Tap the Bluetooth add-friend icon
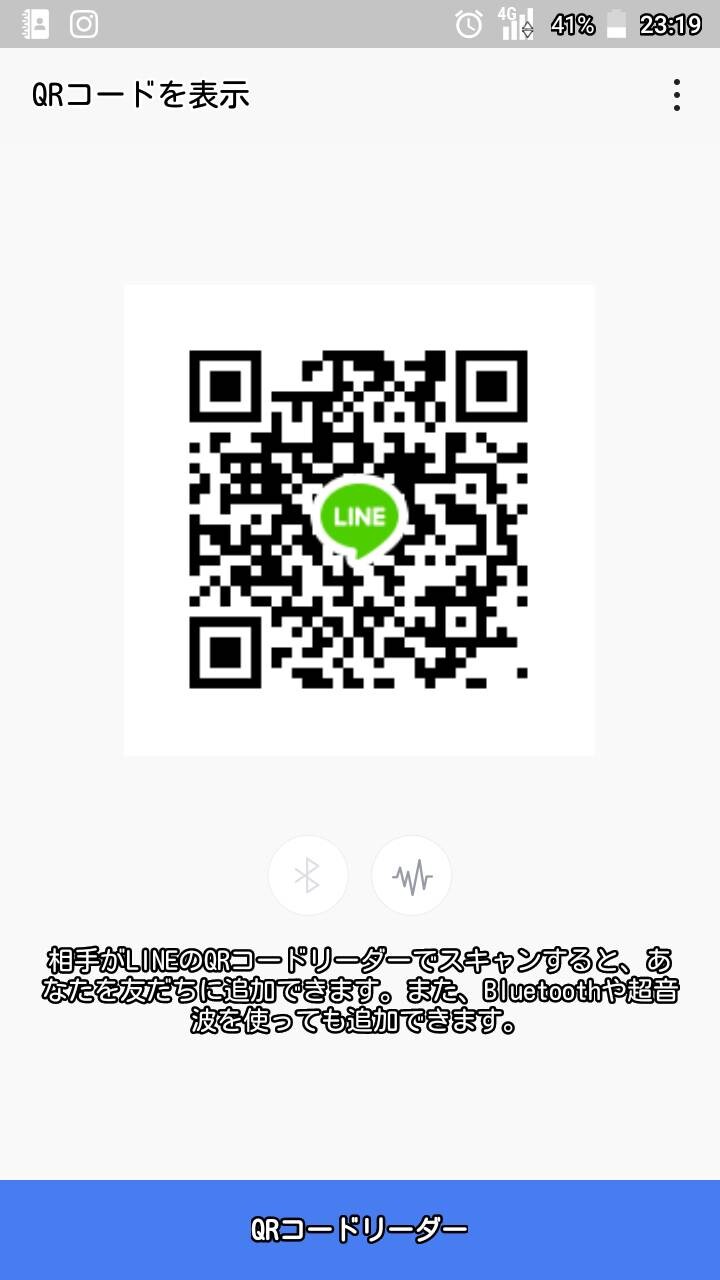This screenshot has height=1280, width=720. tap(308, 876)
